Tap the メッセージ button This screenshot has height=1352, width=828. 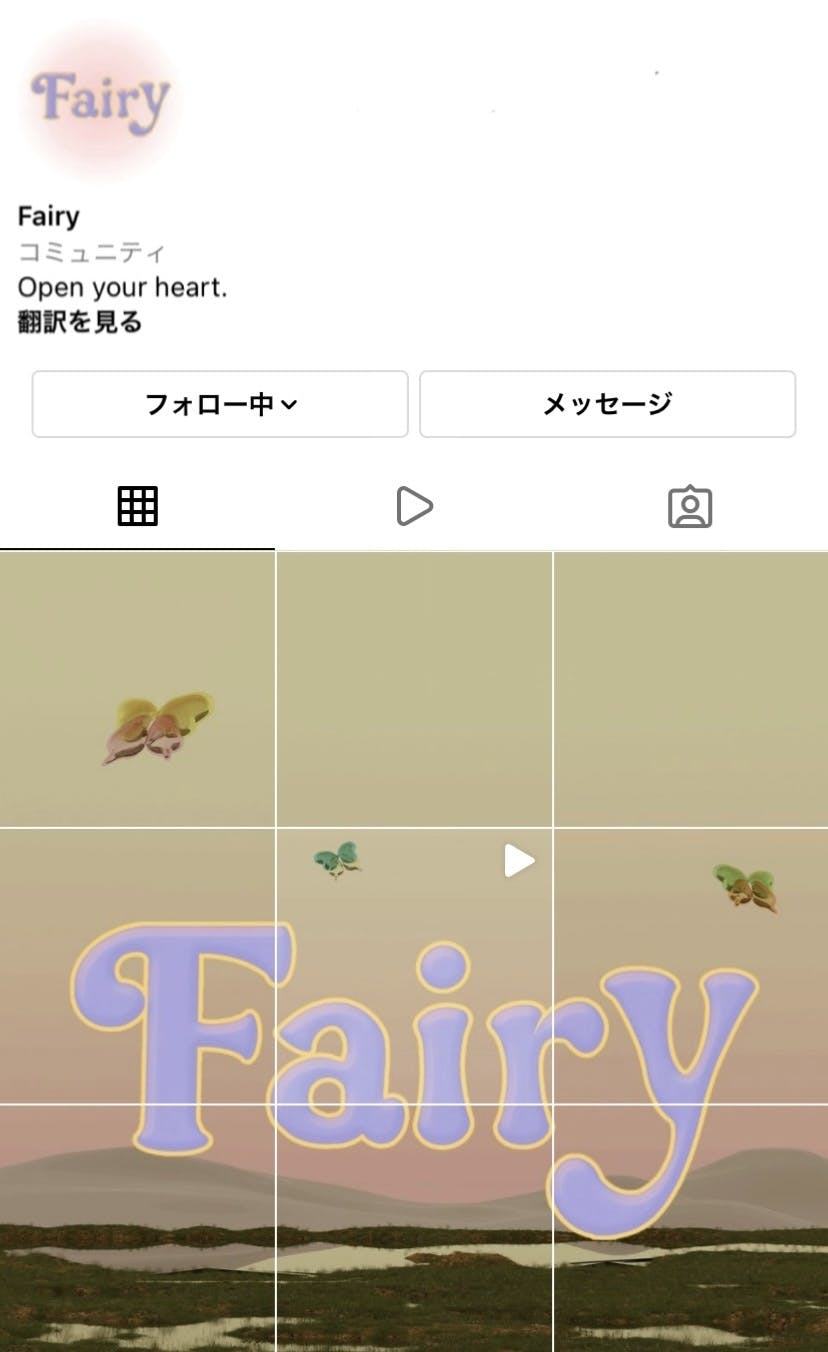tap(607, 404)
